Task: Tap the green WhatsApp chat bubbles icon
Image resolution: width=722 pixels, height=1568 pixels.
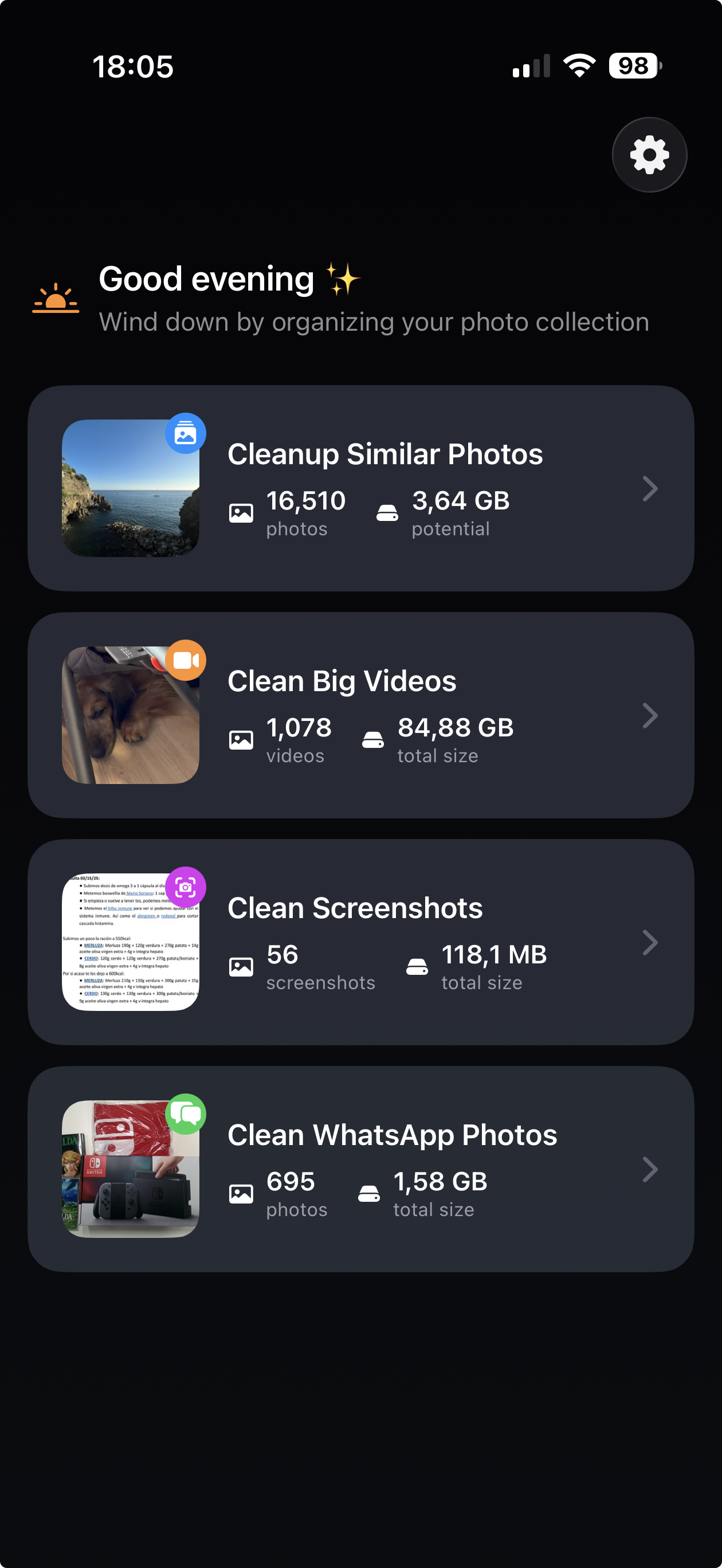Action: [x=186, y=1115]
